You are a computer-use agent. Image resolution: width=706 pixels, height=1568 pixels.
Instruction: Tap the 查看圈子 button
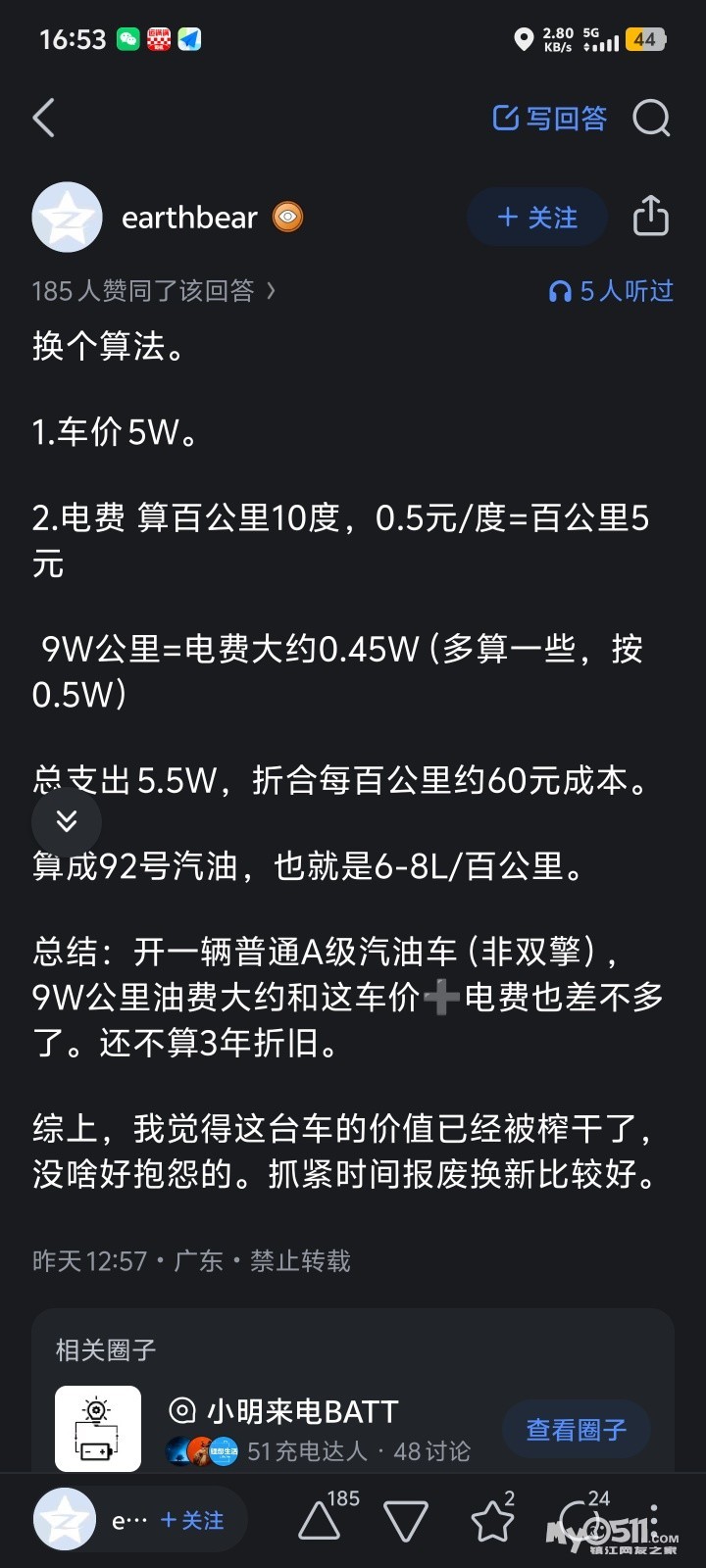[577, 1430]
